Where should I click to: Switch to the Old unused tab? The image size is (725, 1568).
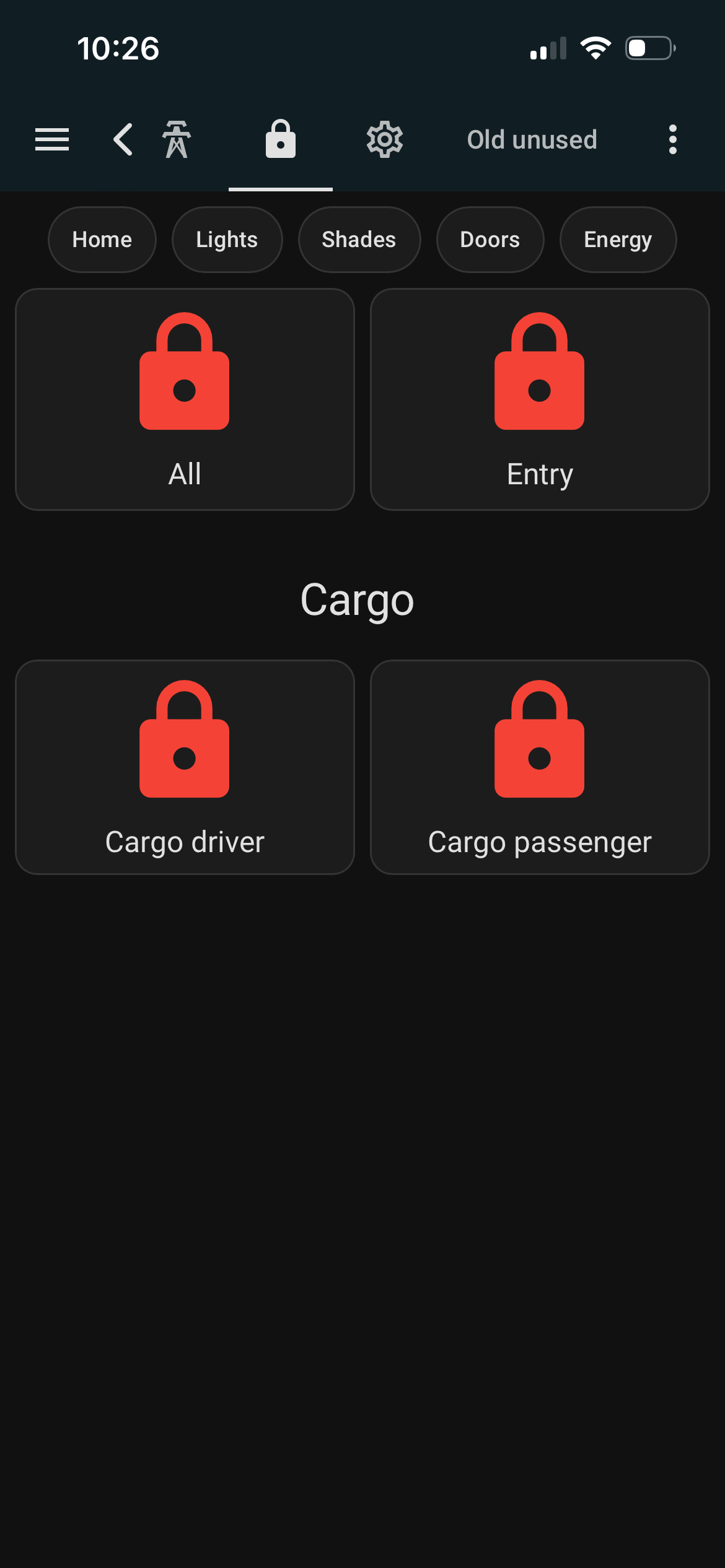[x=532, y=139]
